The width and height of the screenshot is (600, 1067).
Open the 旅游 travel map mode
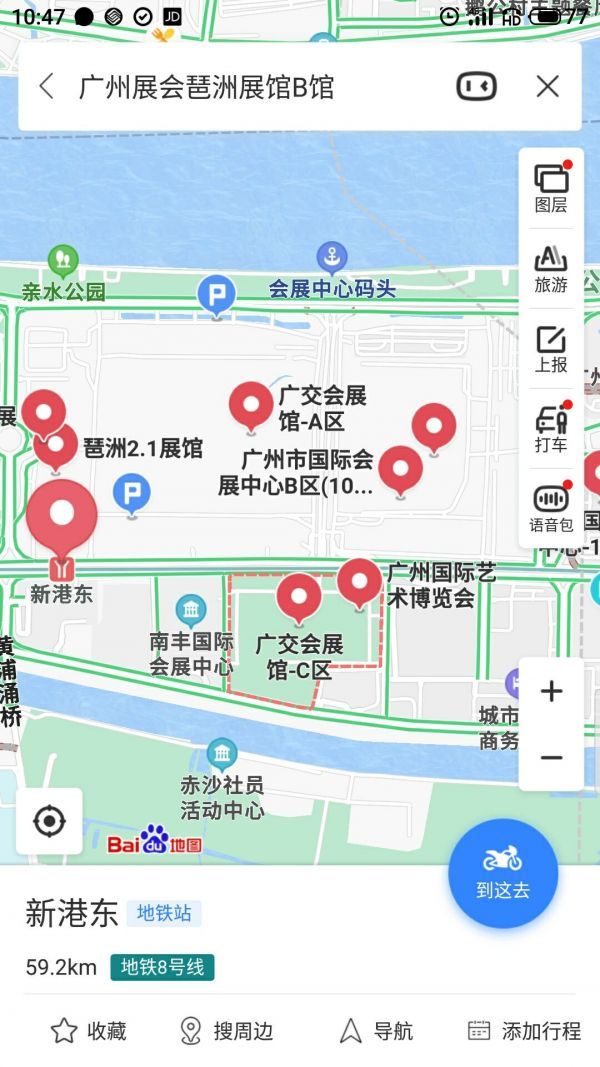551,268
